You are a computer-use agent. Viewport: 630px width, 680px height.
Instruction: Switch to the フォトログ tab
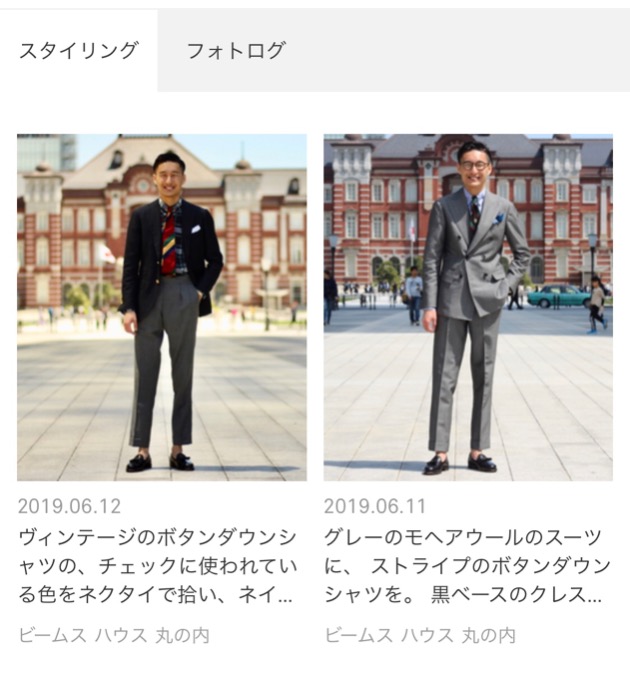pyautogui.click(x=236, y=51)
